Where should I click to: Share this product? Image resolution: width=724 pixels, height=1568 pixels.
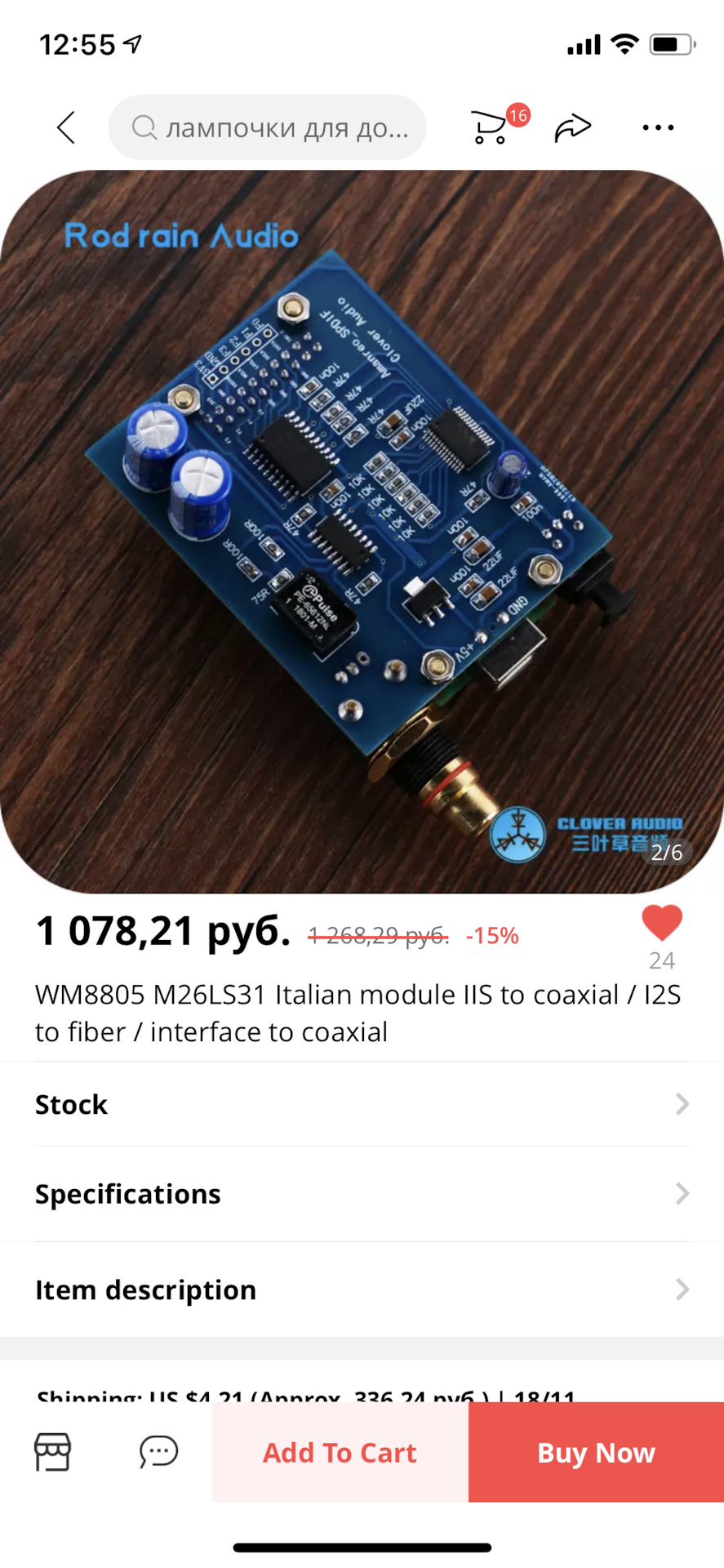(572, 127)
